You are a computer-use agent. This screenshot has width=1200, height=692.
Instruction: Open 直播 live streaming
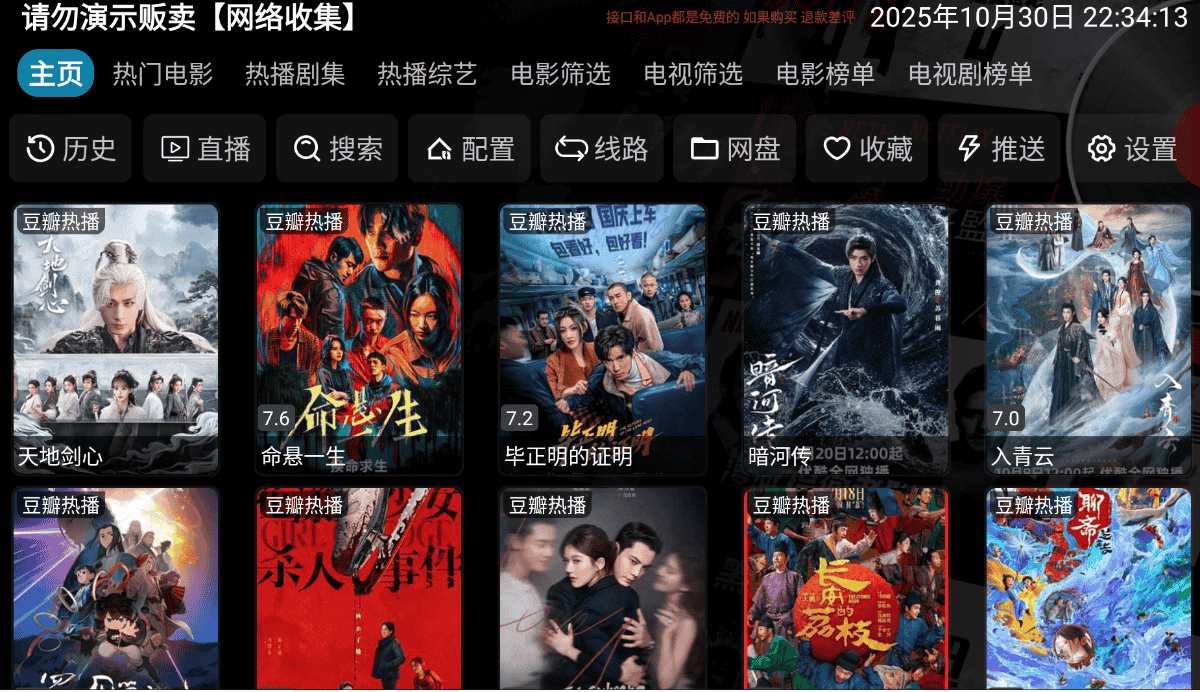(204, 149)
